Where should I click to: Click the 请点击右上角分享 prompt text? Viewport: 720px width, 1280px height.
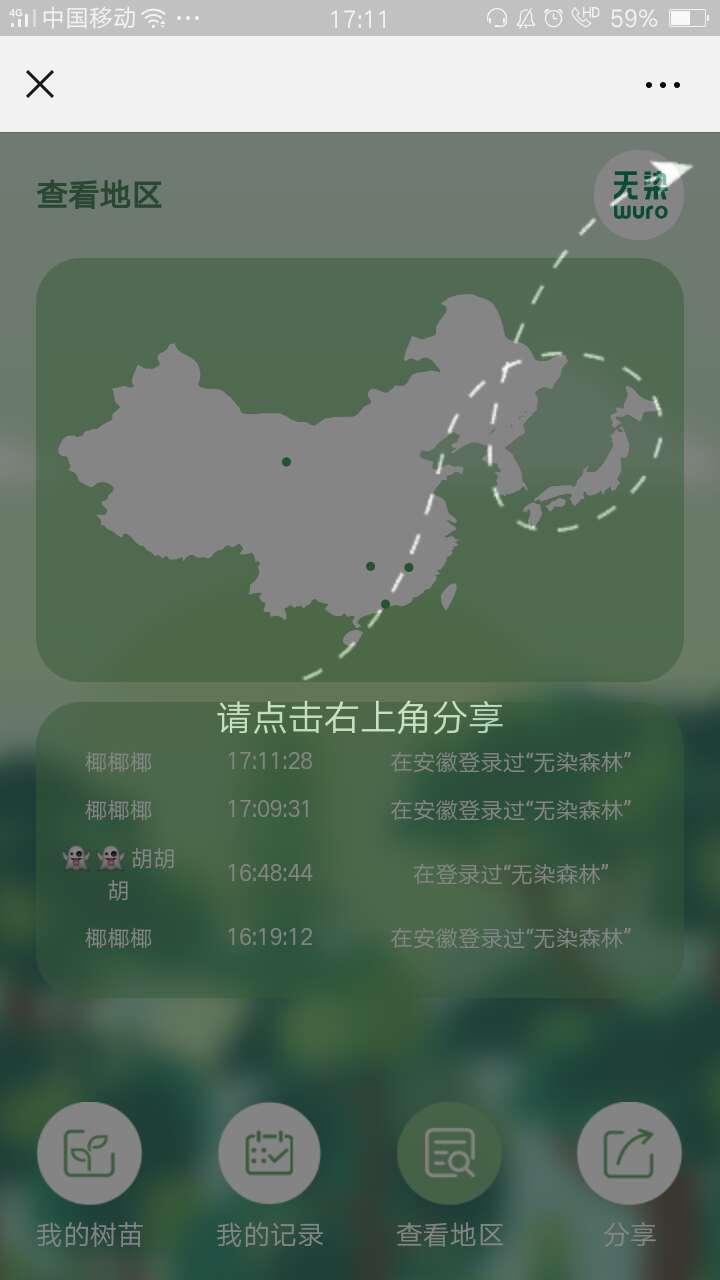click(360, 717)
